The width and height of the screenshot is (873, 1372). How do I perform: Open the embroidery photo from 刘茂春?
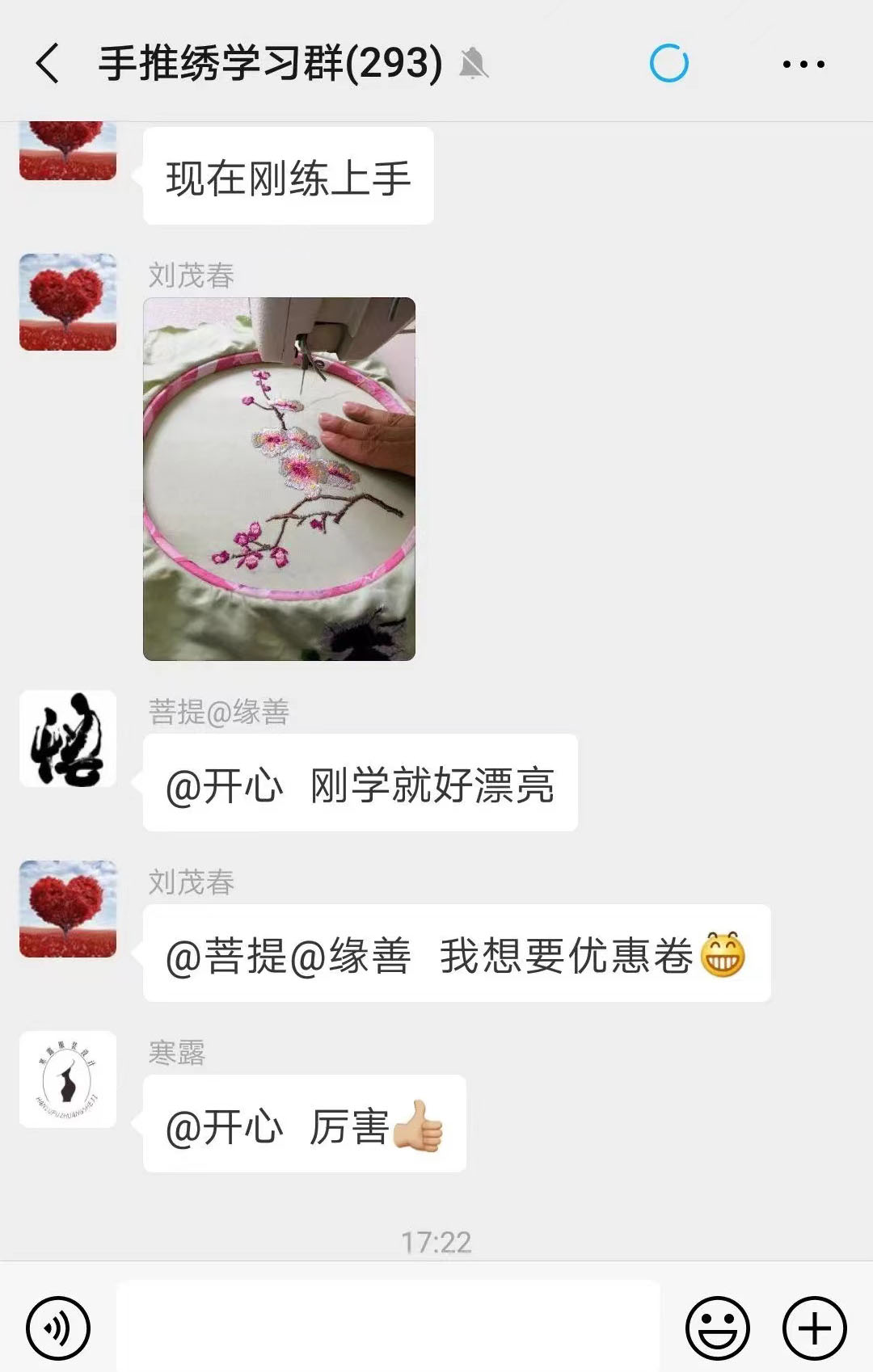279,478
